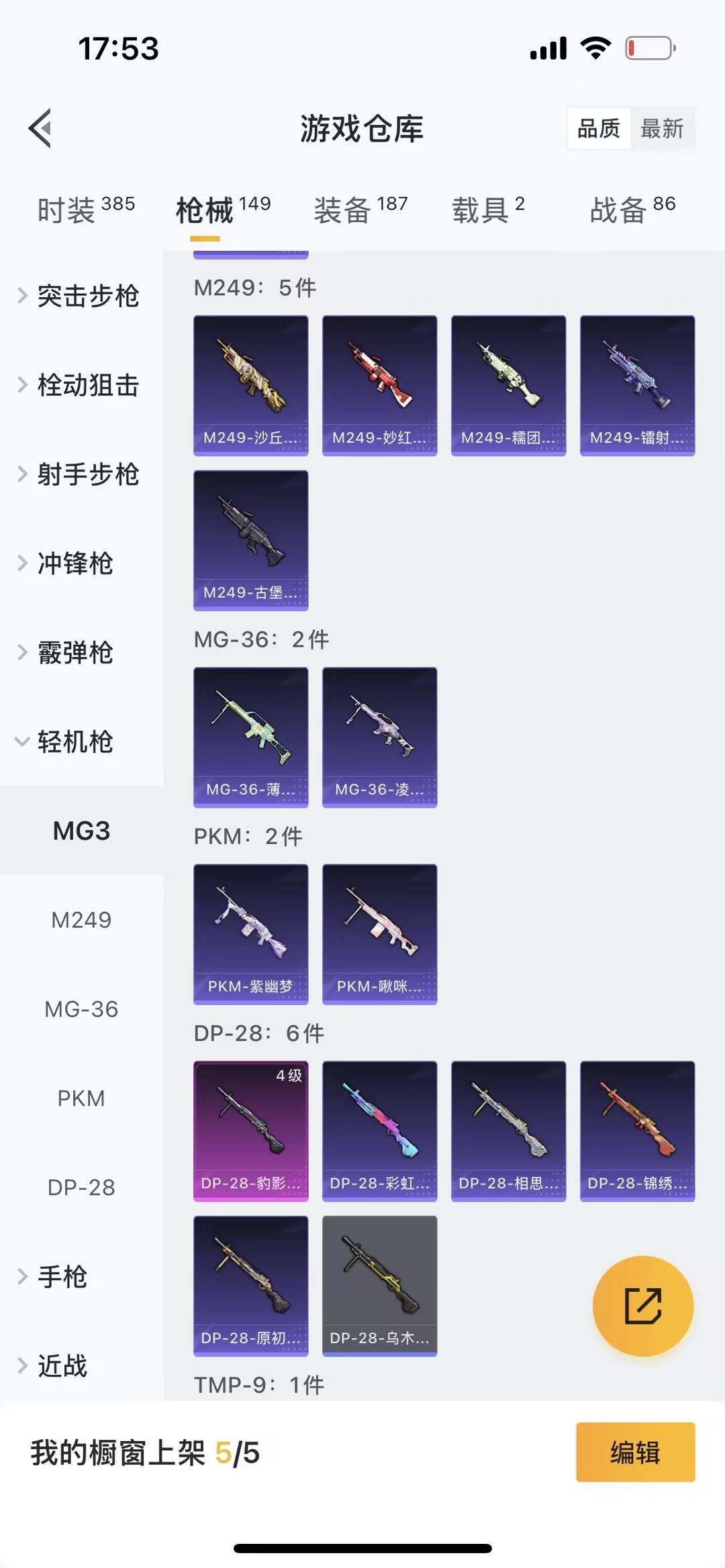
Task: Jump to DP-28 in the sidebar
Action: pos(81,1188)
